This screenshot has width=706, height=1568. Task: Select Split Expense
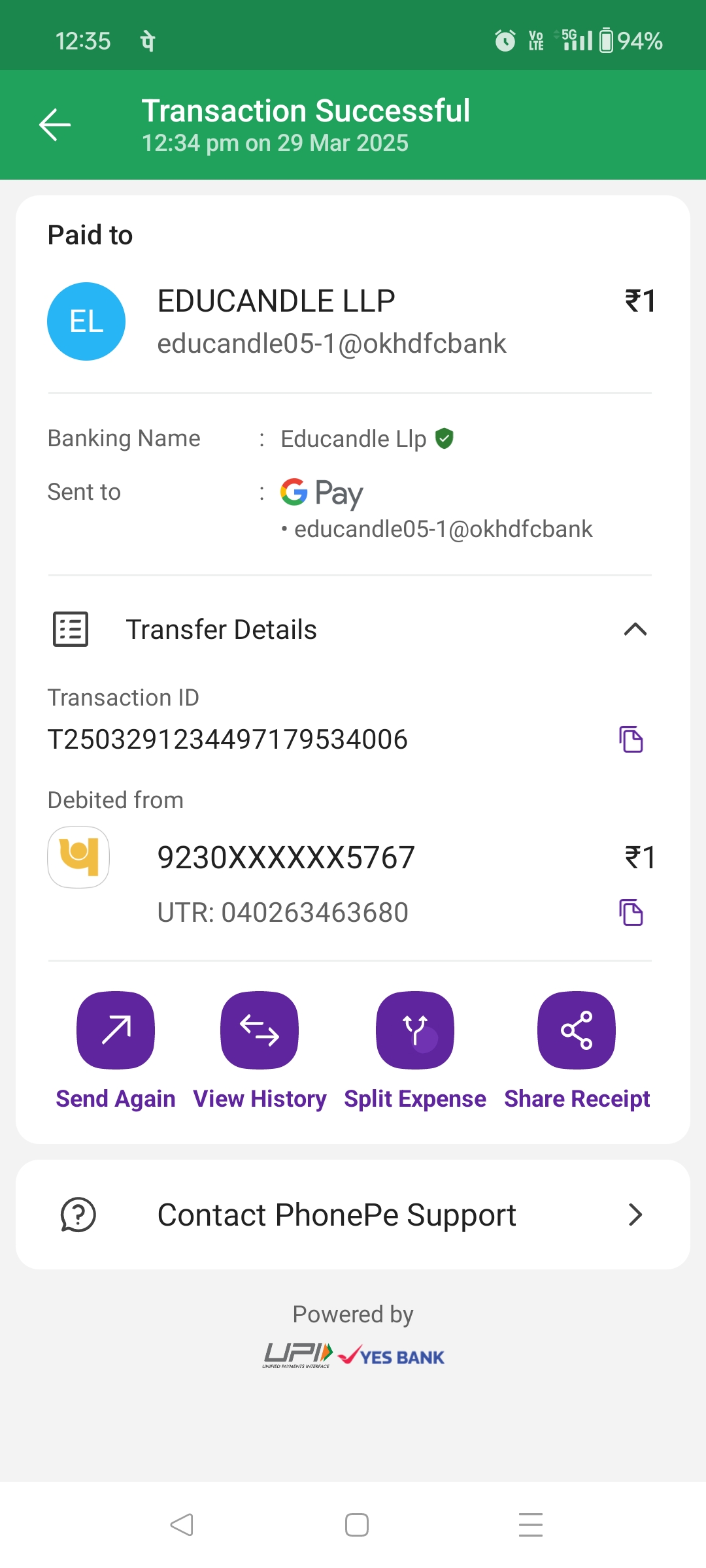[x=415, y=1030]
